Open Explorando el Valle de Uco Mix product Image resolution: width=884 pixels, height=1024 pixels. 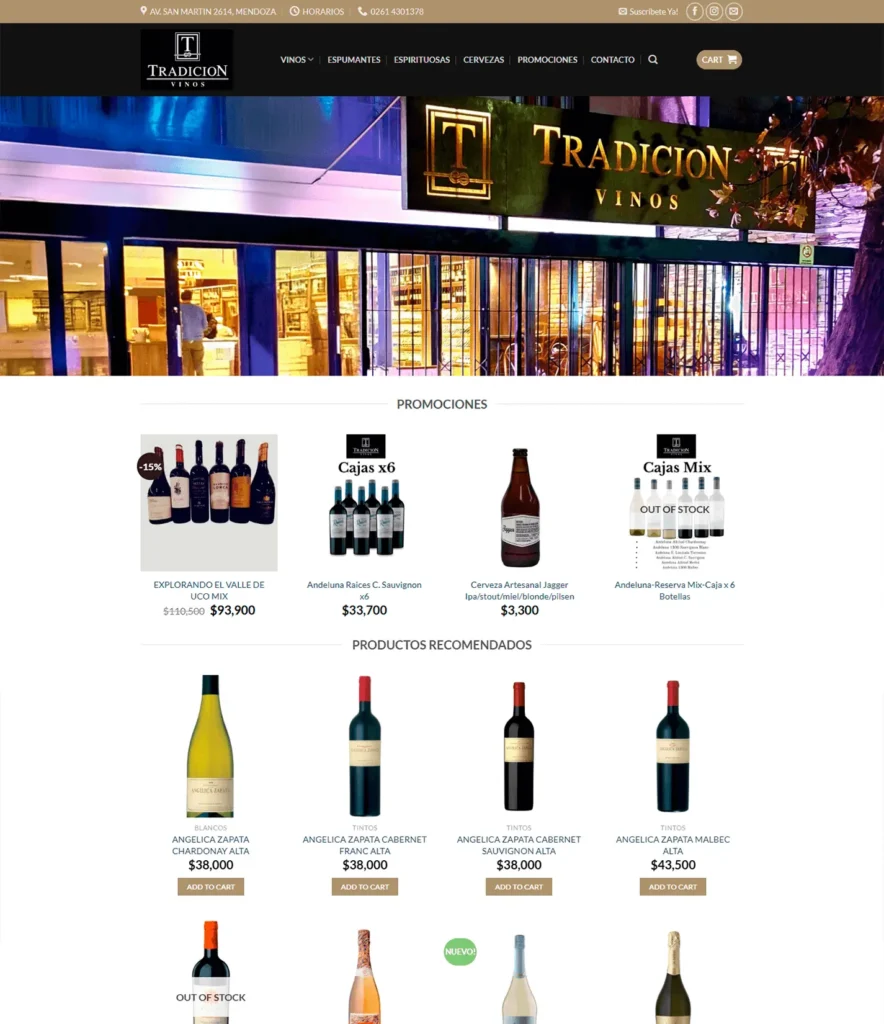point(209,590)
